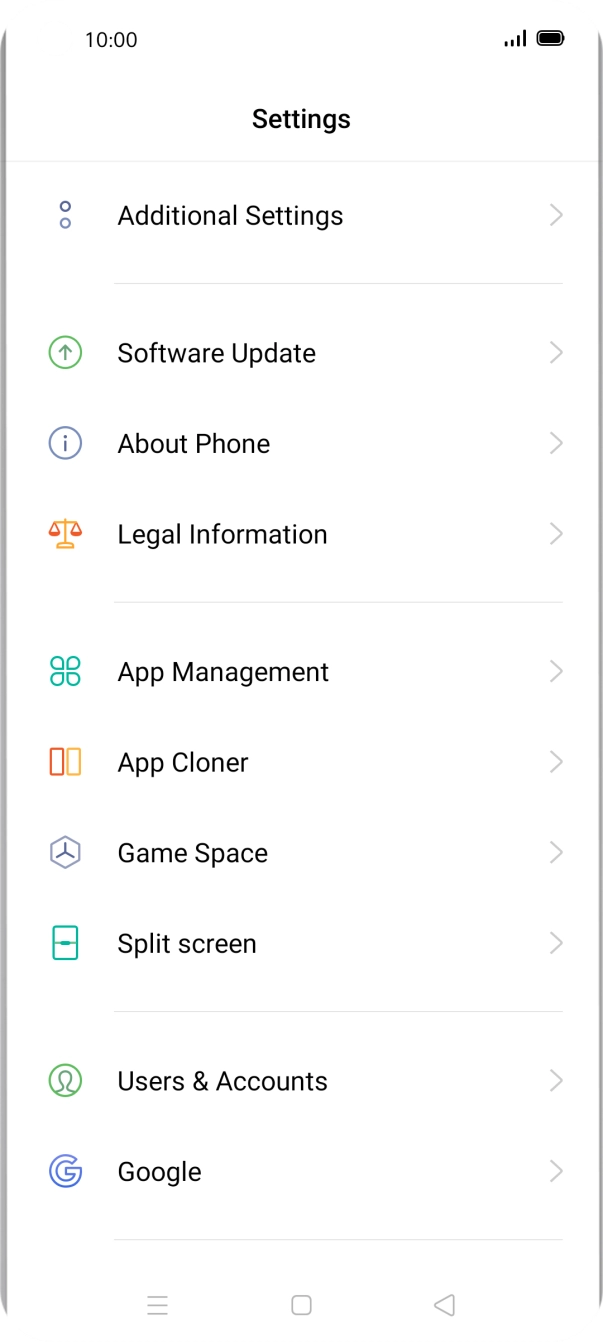Go back using the navigation bar
Viewport: 603px width, 1342px height.
445,1305
